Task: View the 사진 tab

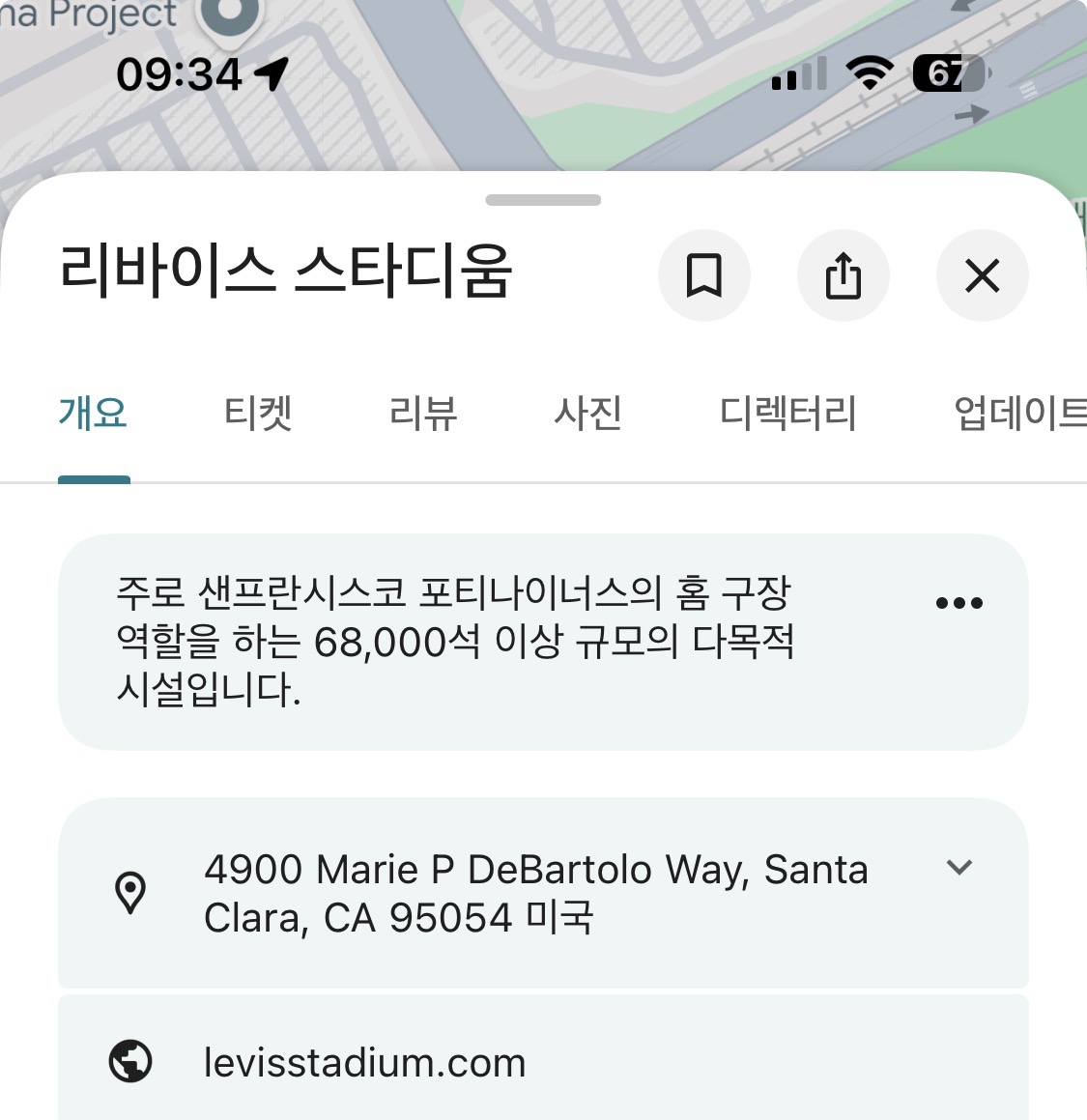Action: tap(587, 414)
